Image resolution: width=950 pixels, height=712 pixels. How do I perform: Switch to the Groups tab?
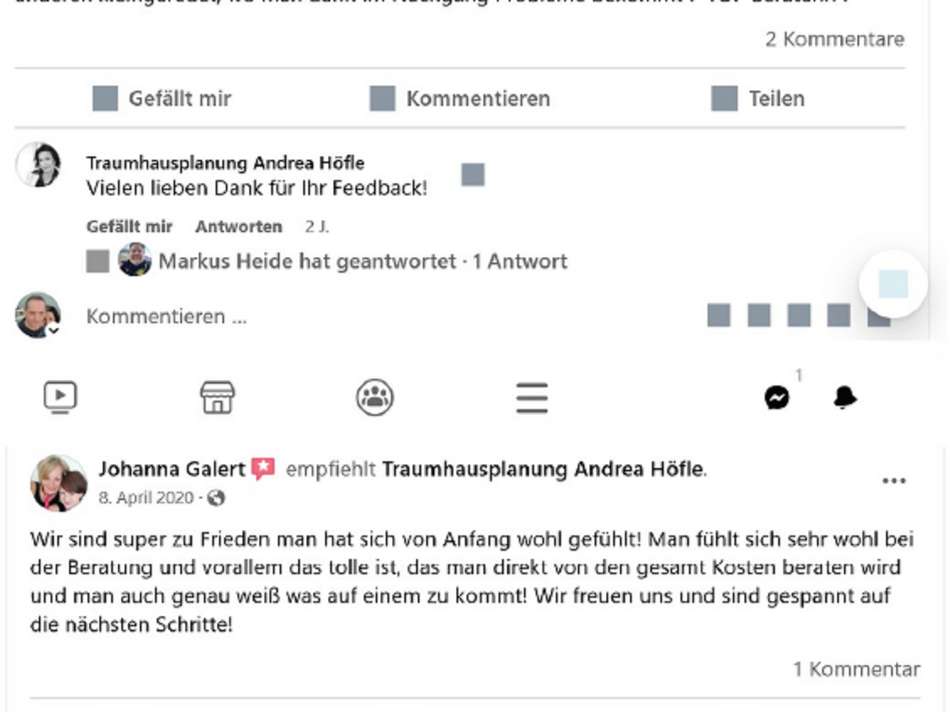(x=374, y=398)
